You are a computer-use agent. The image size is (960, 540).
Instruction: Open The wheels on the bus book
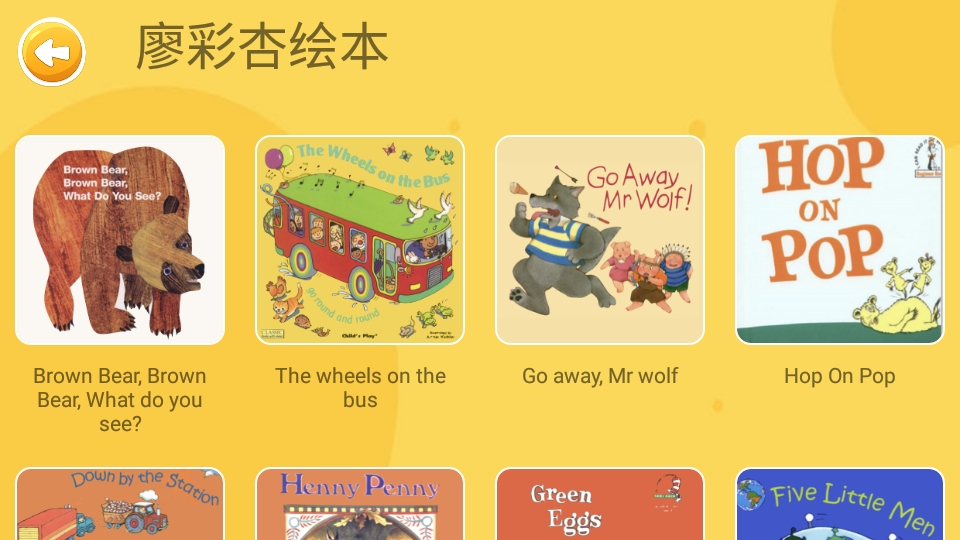tap(360, 240)
